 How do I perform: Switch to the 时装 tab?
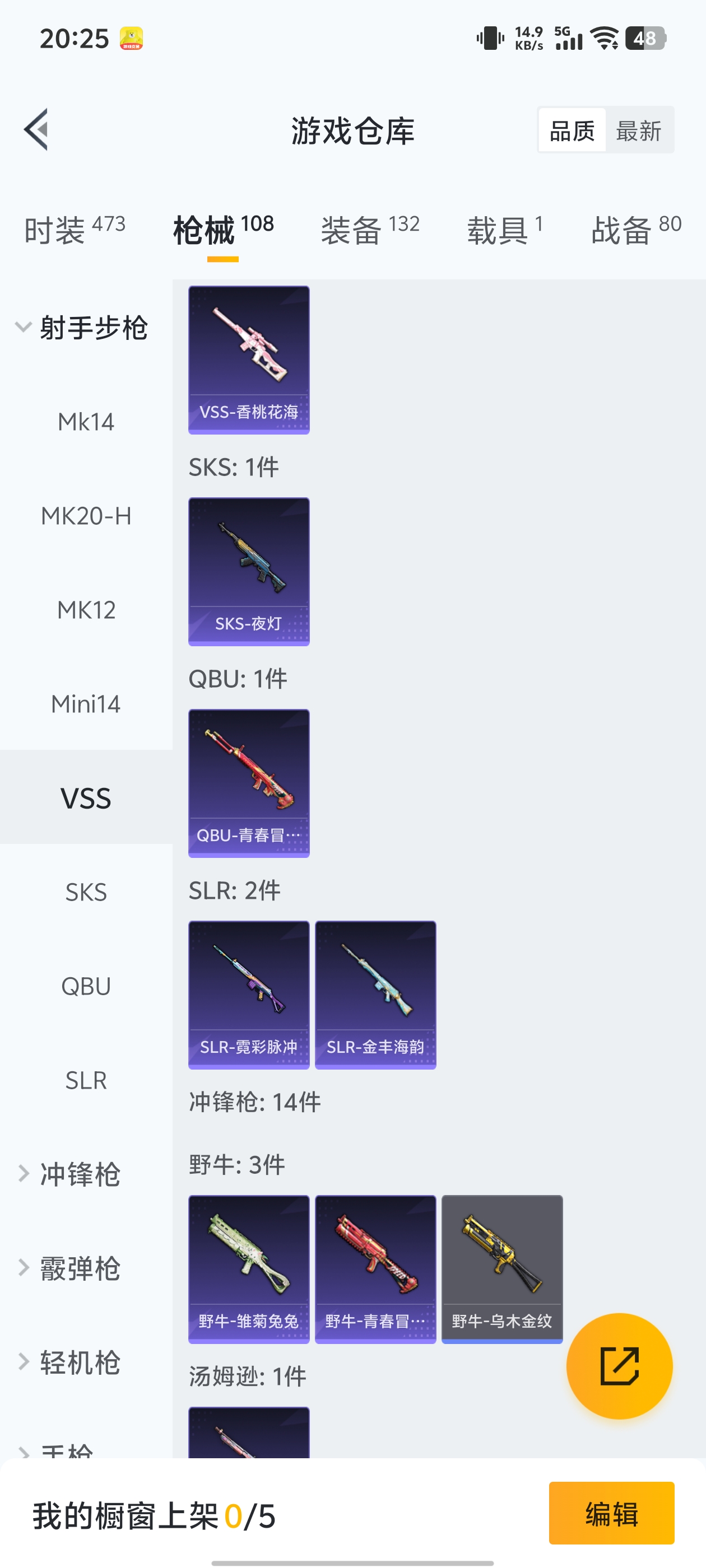point(75,230)
